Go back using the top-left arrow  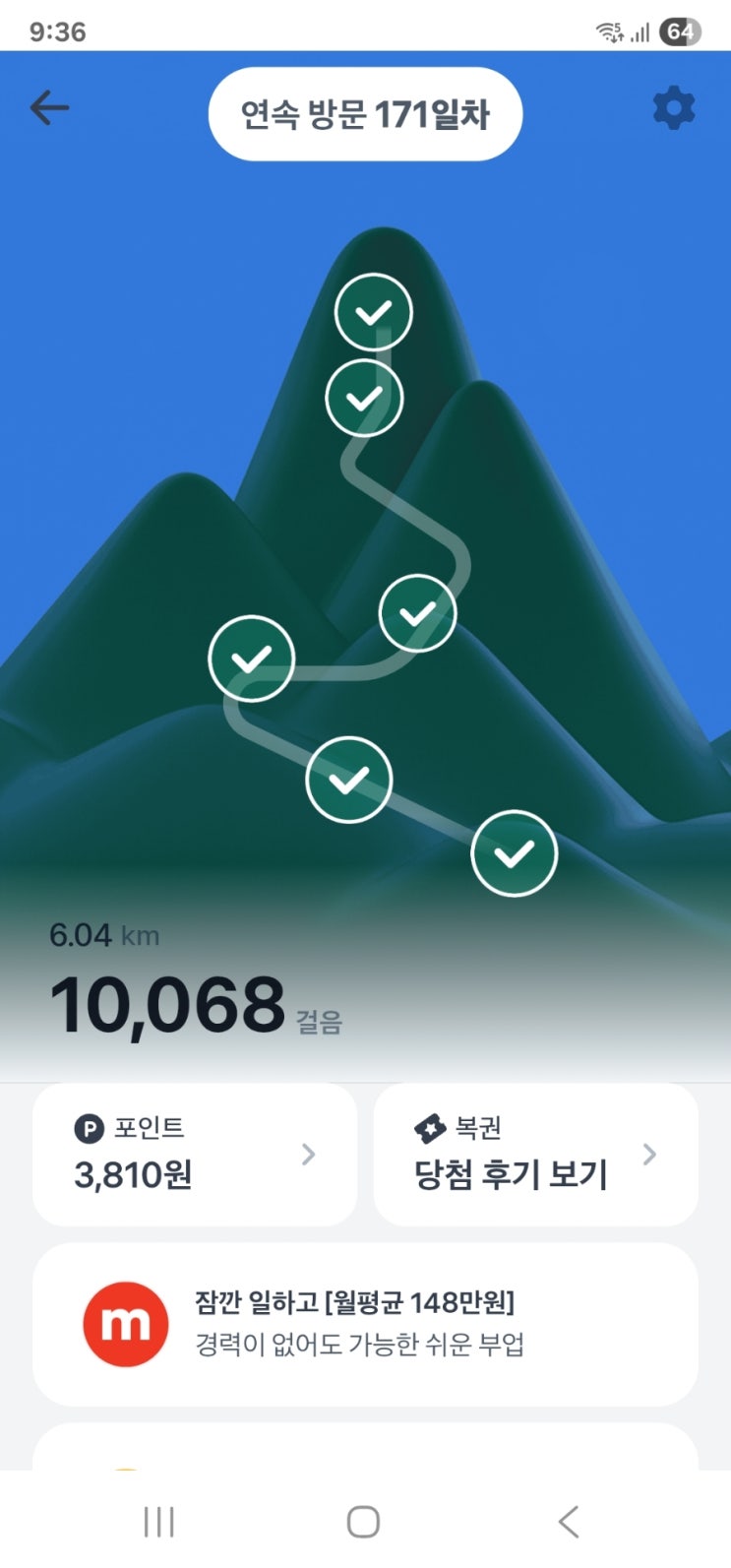pos(49,108)
